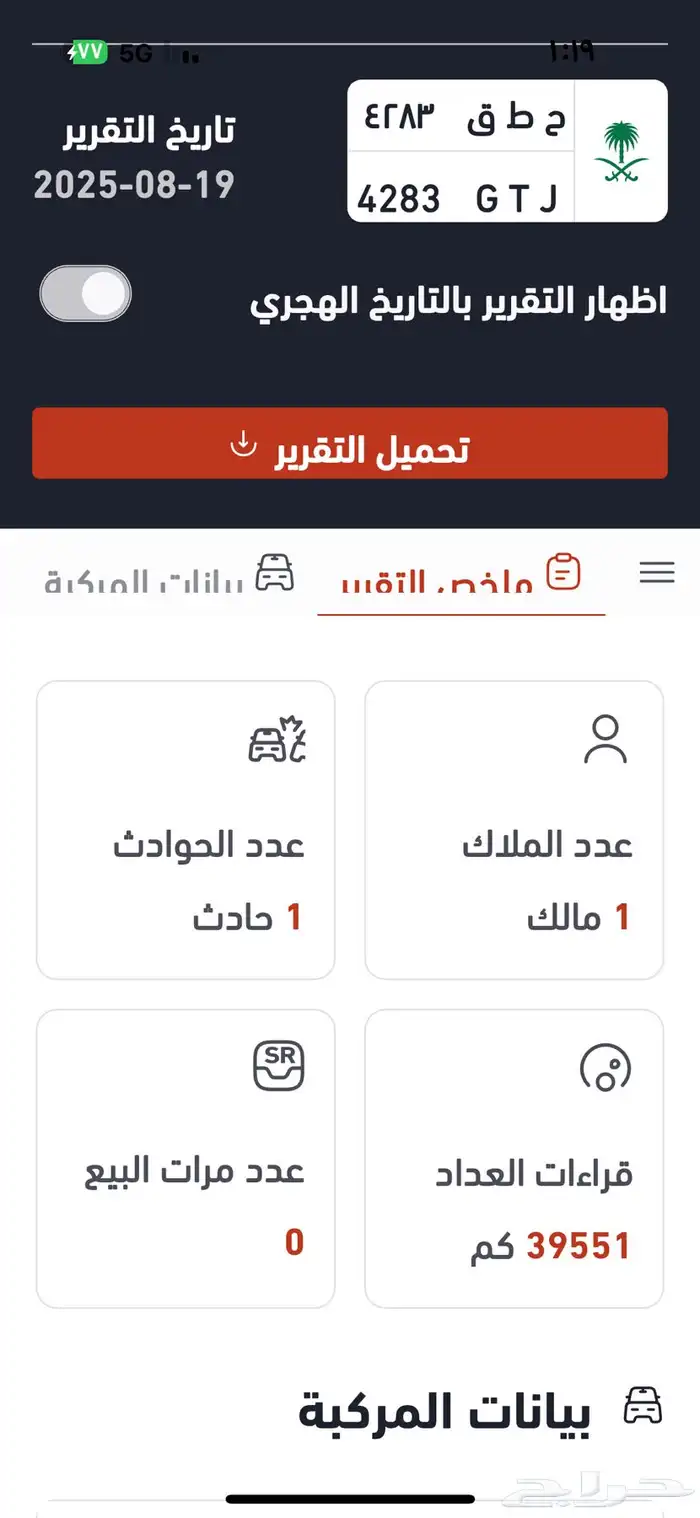Open the hamburger sections menu
Viewport: 700px width, 1518px height.
pyautogui.click(x=657, y=573)
